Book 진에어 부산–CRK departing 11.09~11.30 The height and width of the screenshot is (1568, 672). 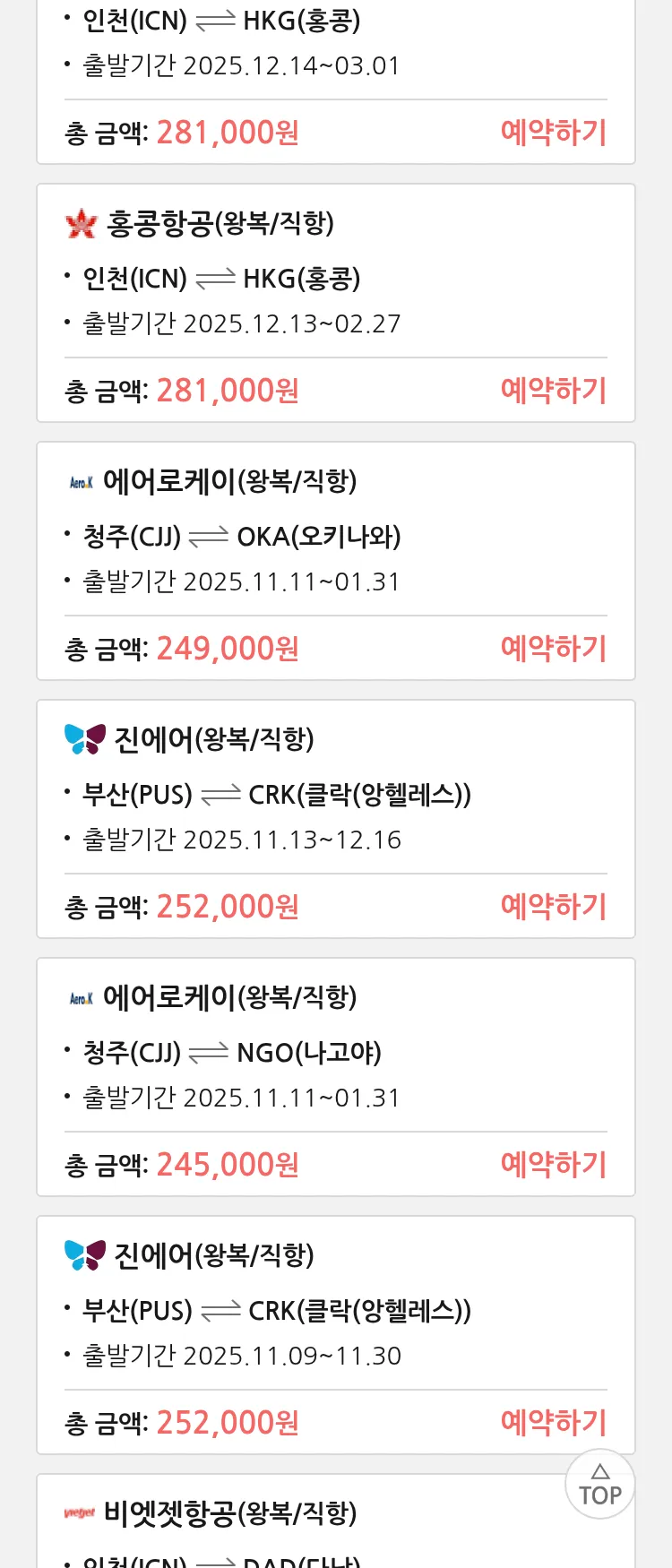553,1423
